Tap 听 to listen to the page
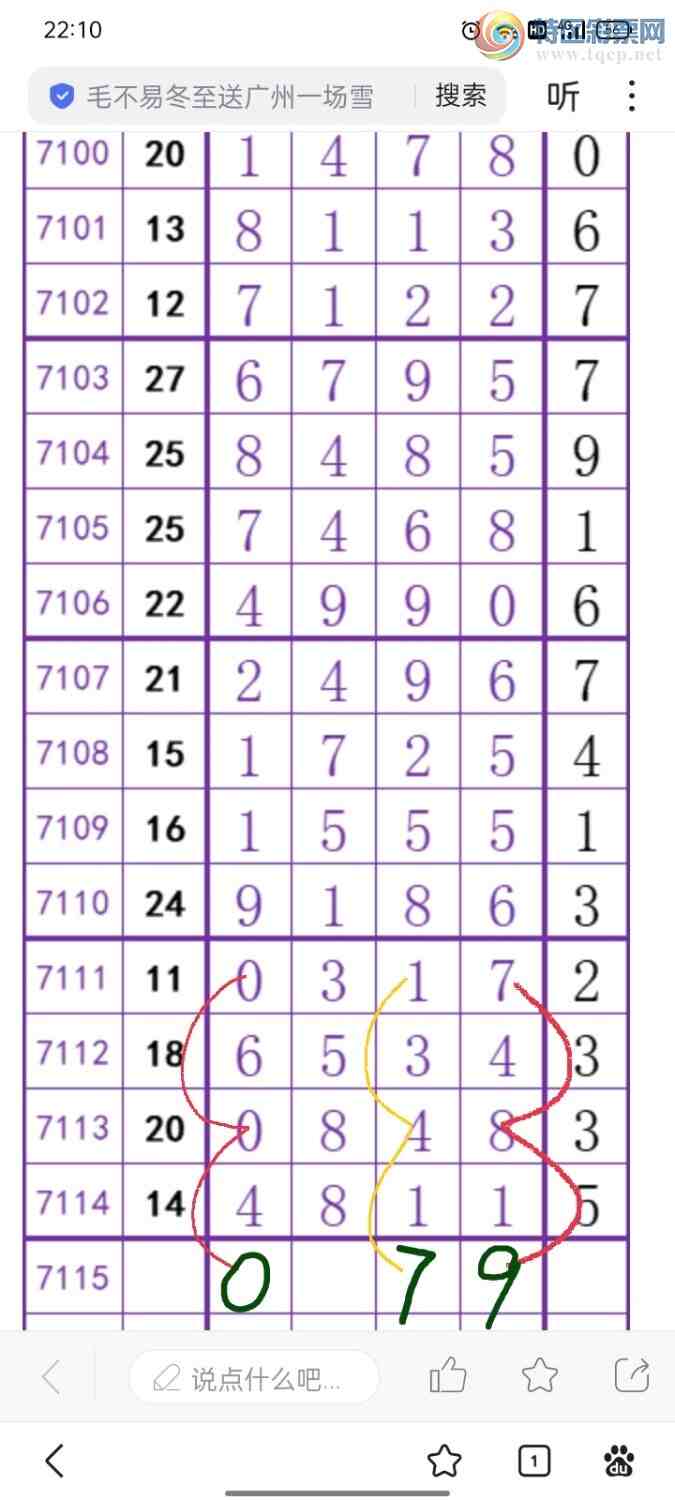This screenshot has width=675, height=1500. pyautogui.click(x=563, y=96)
